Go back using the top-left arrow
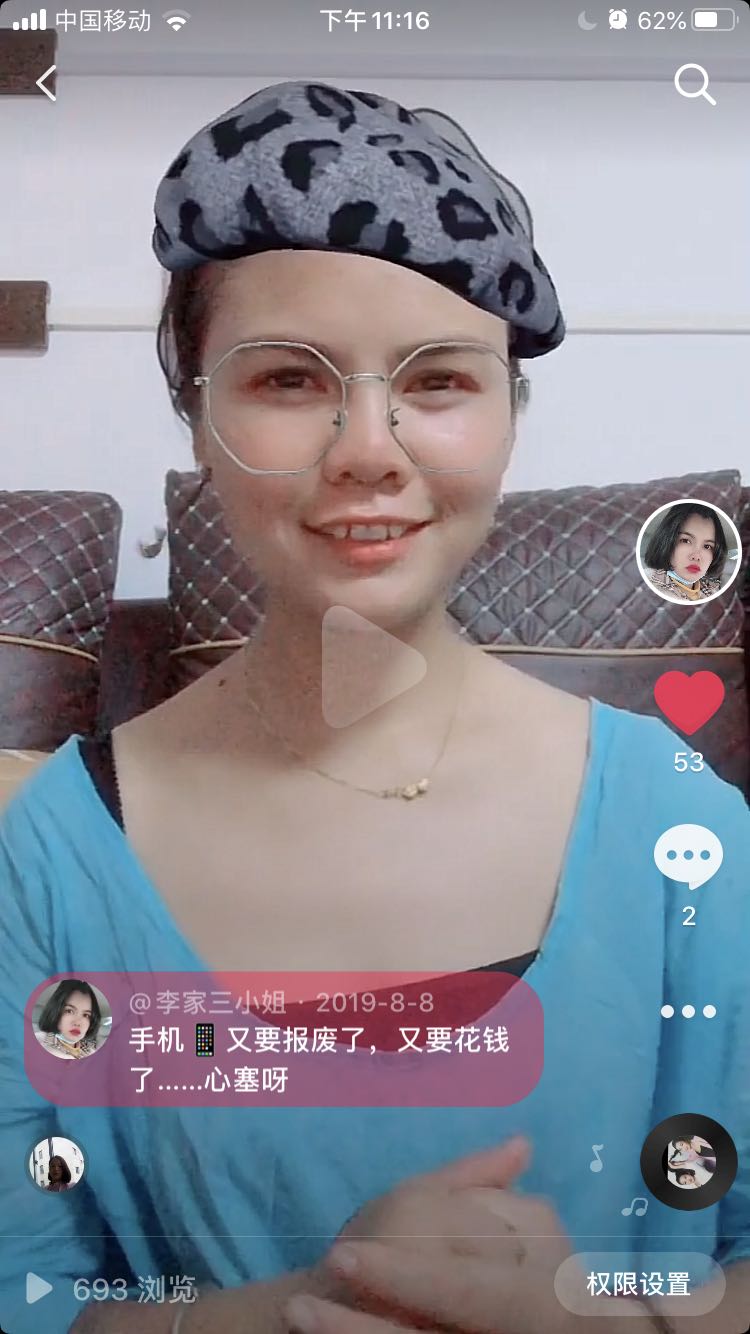Viewport: 750px width, 1334px height. [x=46, y=83]
